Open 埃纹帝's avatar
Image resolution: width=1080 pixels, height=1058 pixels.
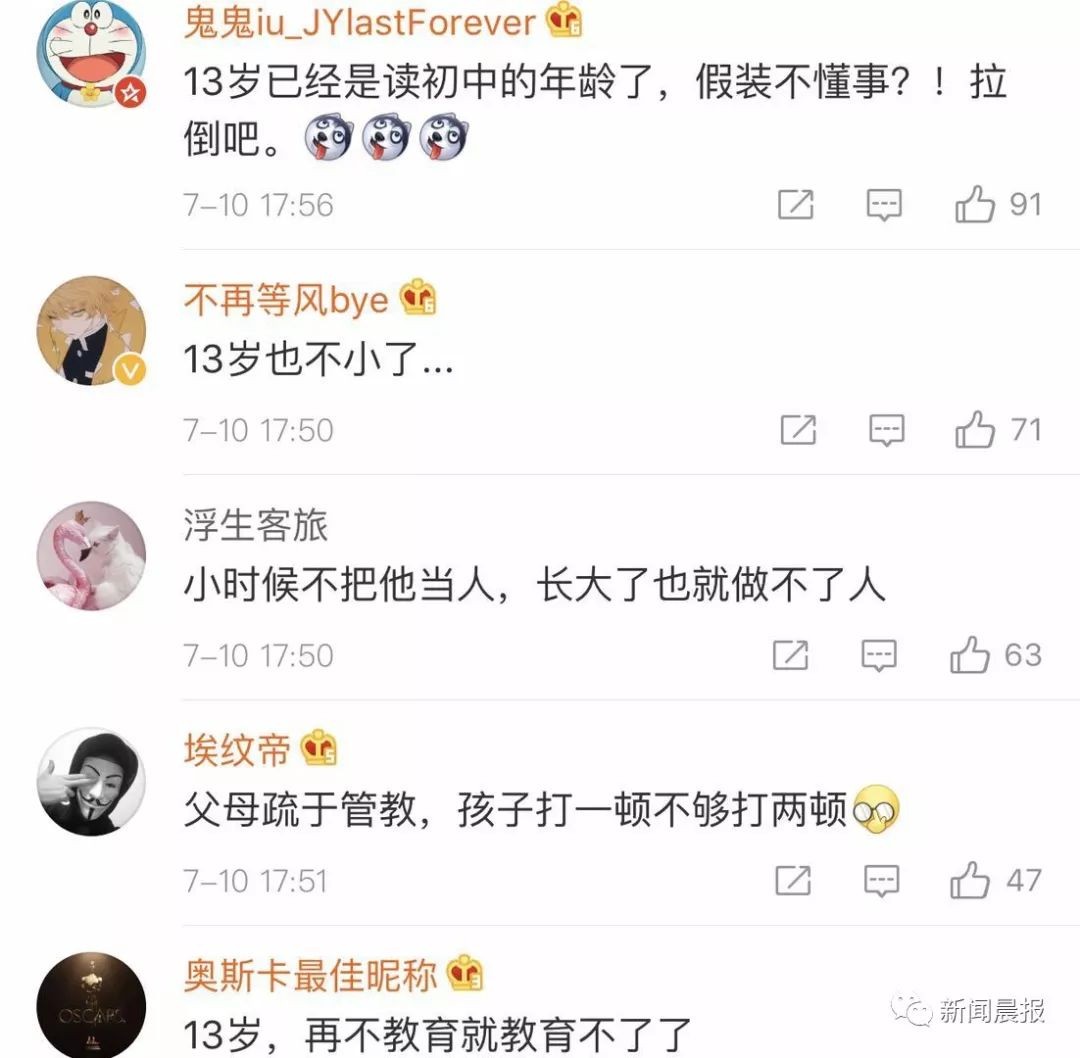pyautogui.click(x=91, y=782)
